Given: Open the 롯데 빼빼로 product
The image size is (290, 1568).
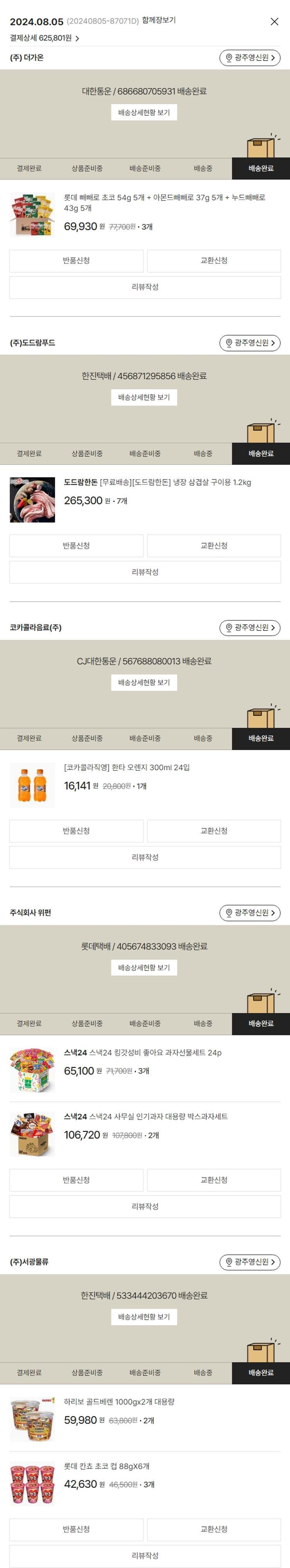Looking at the screenshot, I should [164, 203].
